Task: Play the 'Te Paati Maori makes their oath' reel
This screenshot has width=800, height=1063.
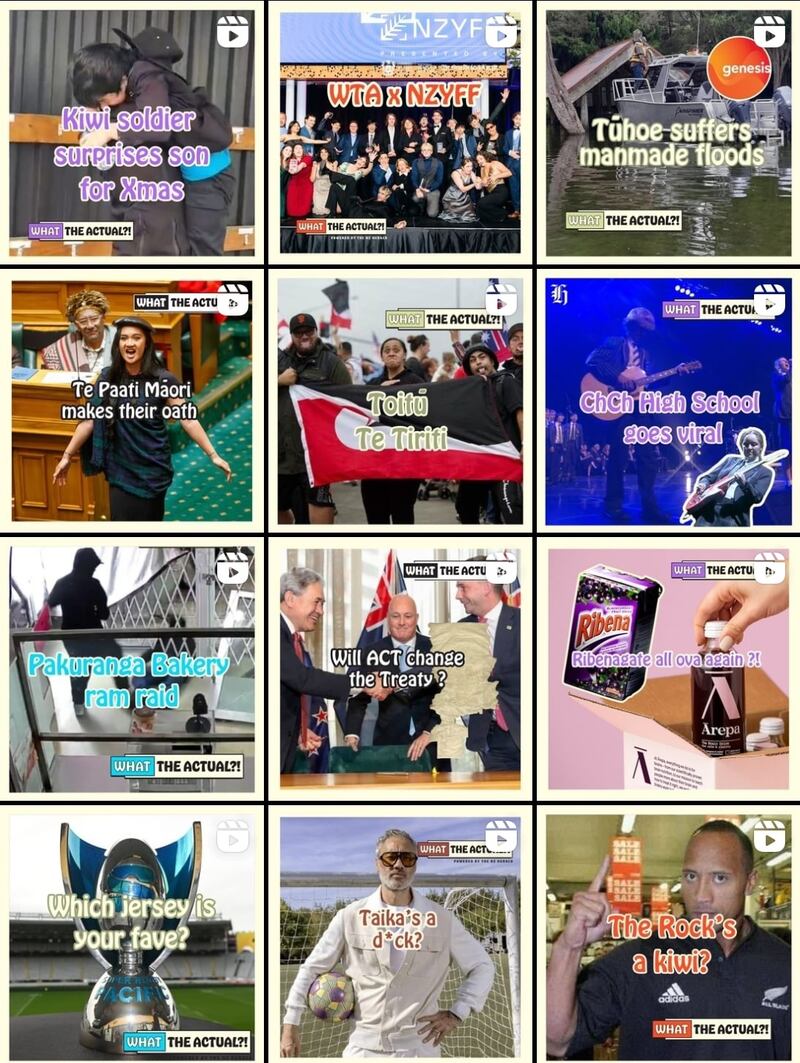Action: pos(132,400)
